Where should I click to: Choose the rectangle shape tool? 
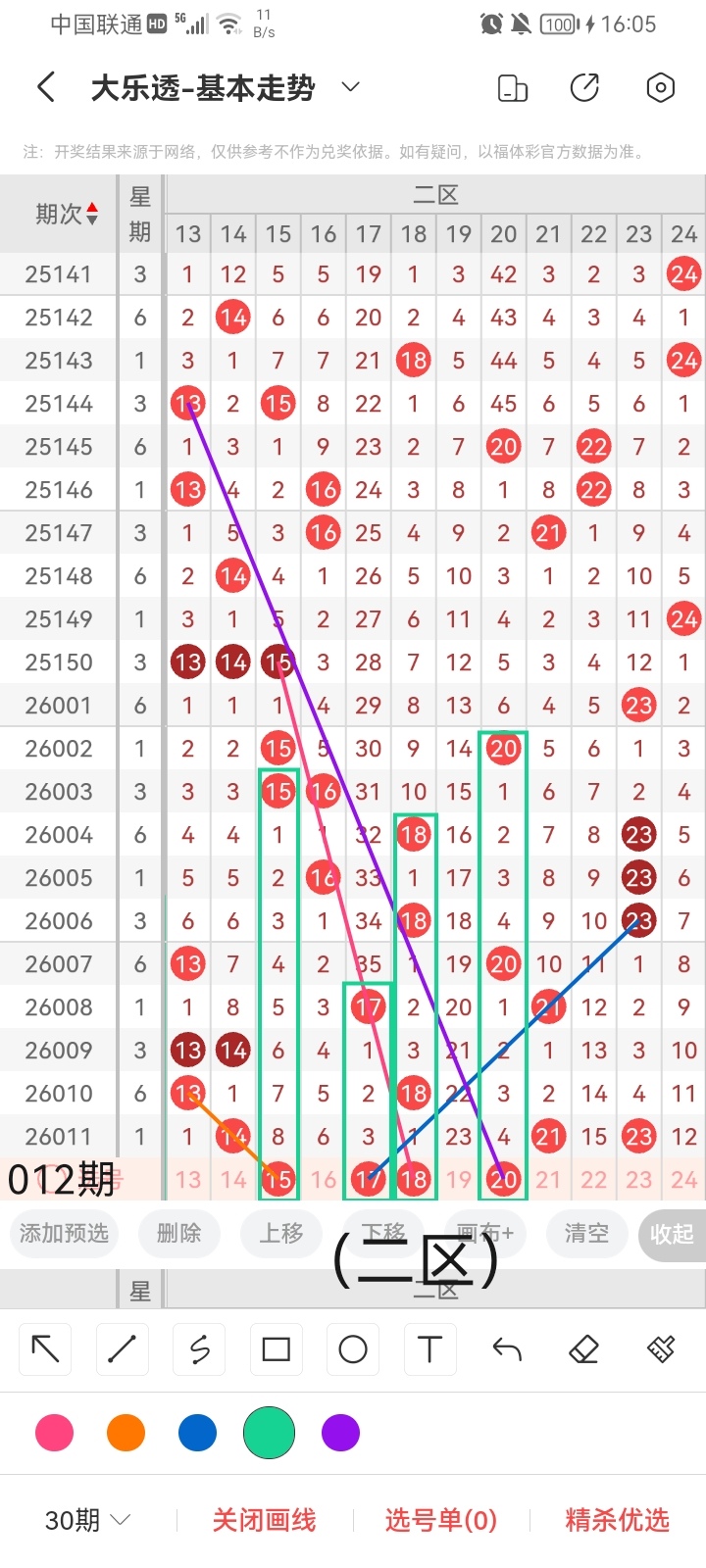click(x=277, y=1349)
